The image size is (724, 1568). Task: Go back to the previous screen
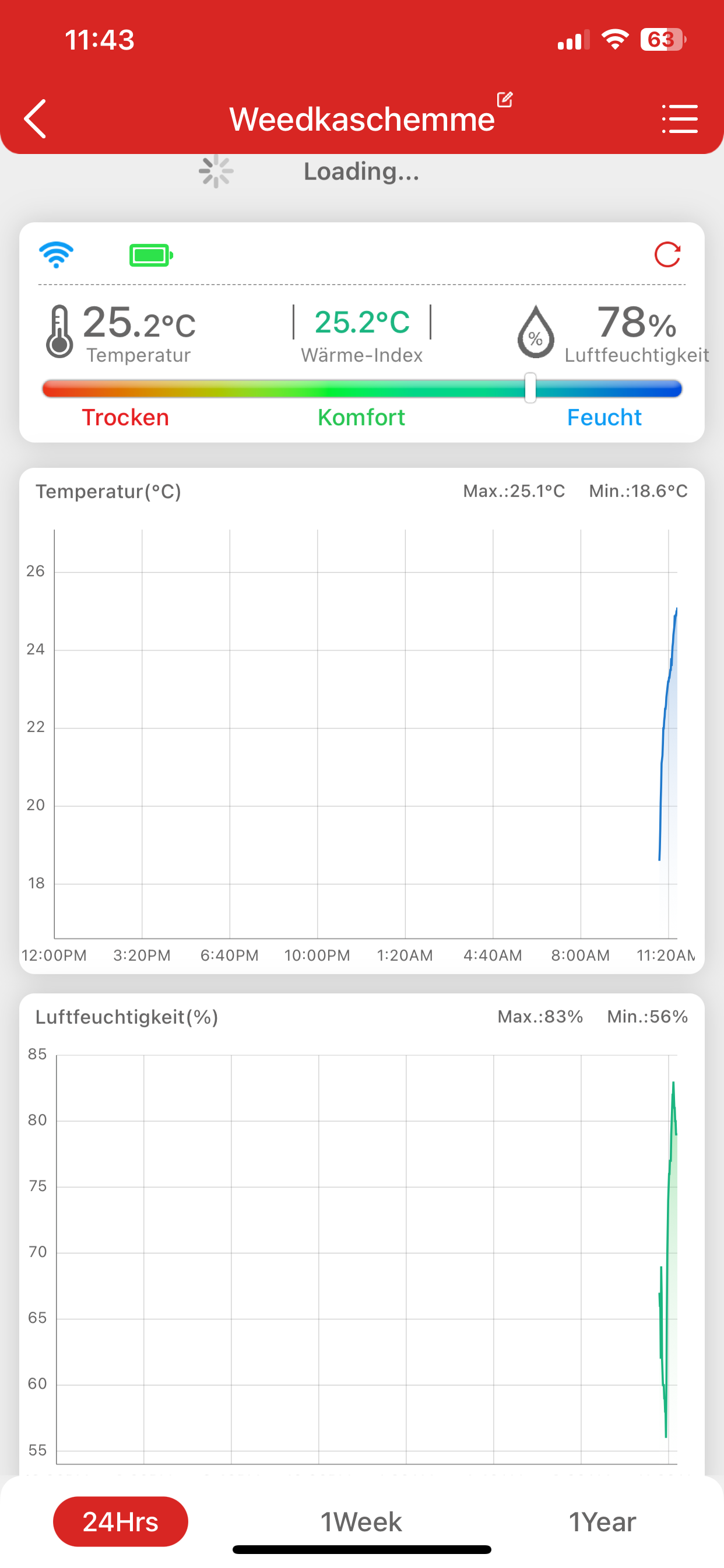click(x=36, y=118)
